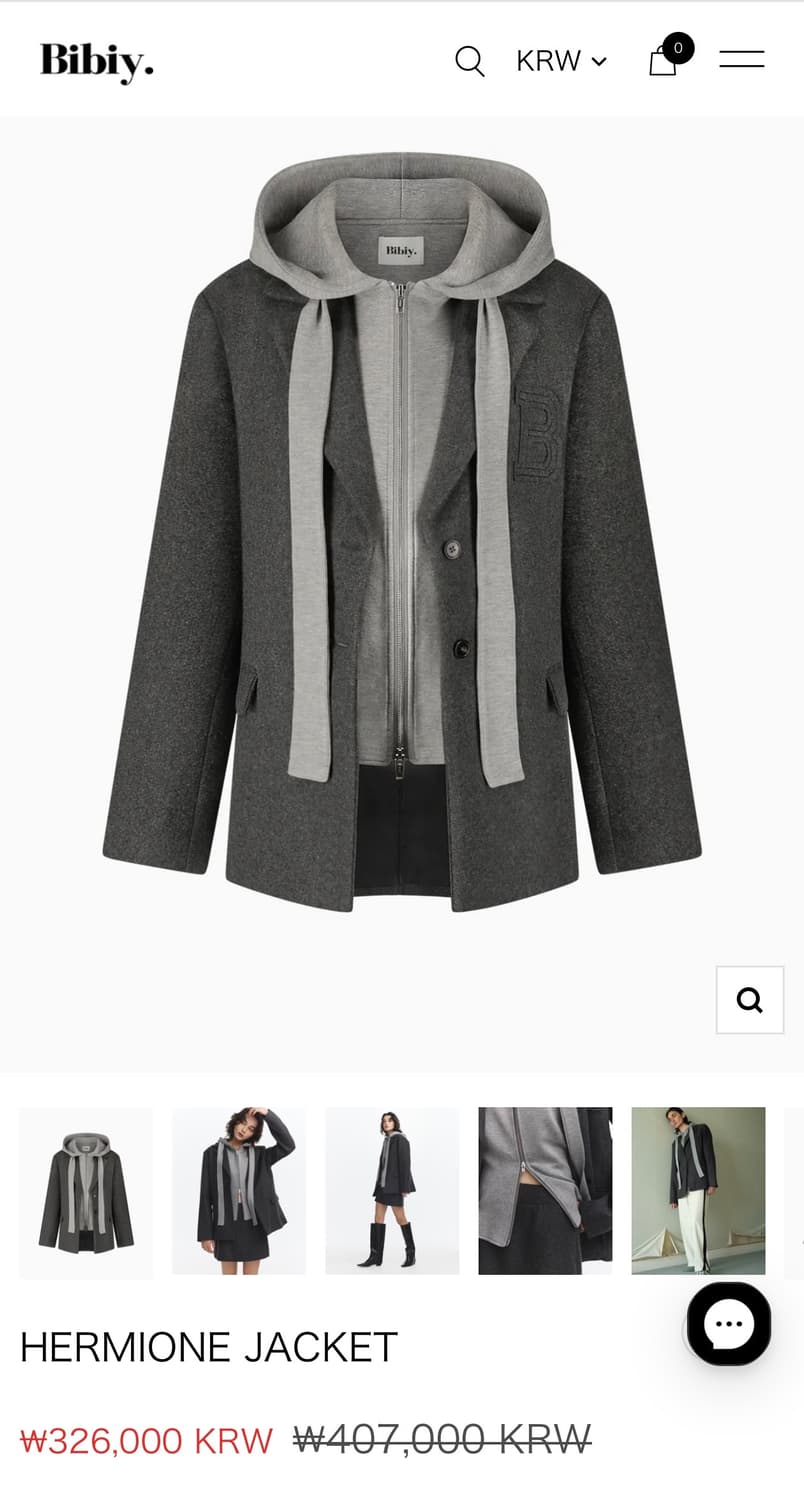The image size is (804, 1500).
Task: View the thumbnail of model with raised arm
Action: (x=239, y=1191)
